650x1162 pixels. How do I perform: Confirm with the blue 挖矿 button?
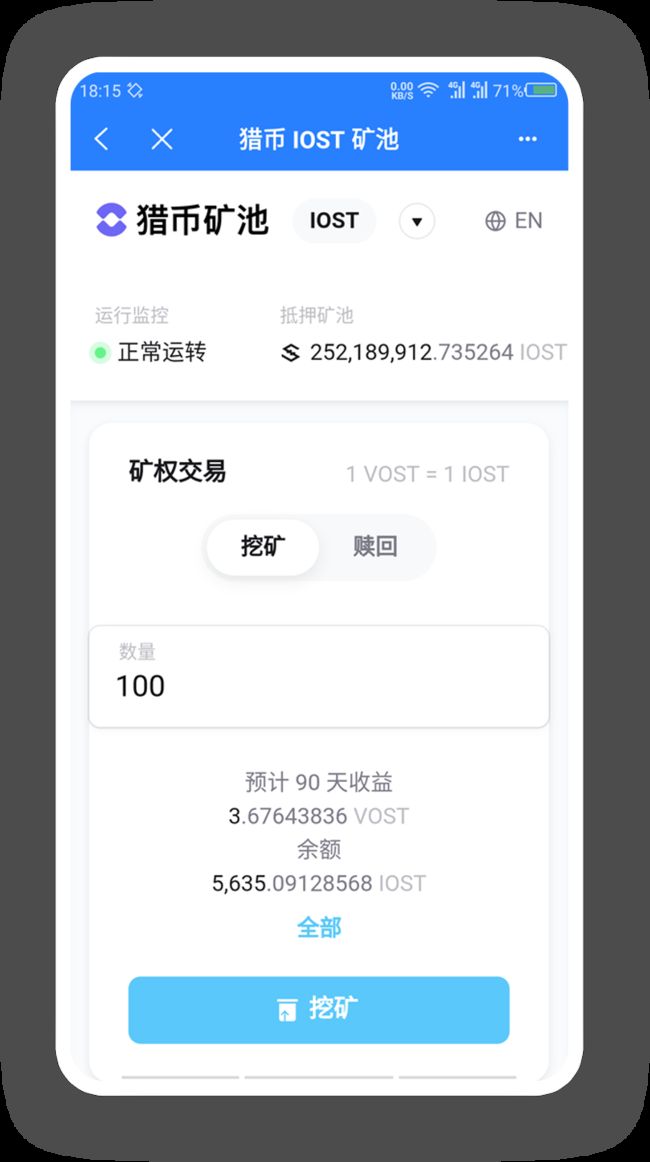[319, 1009]
